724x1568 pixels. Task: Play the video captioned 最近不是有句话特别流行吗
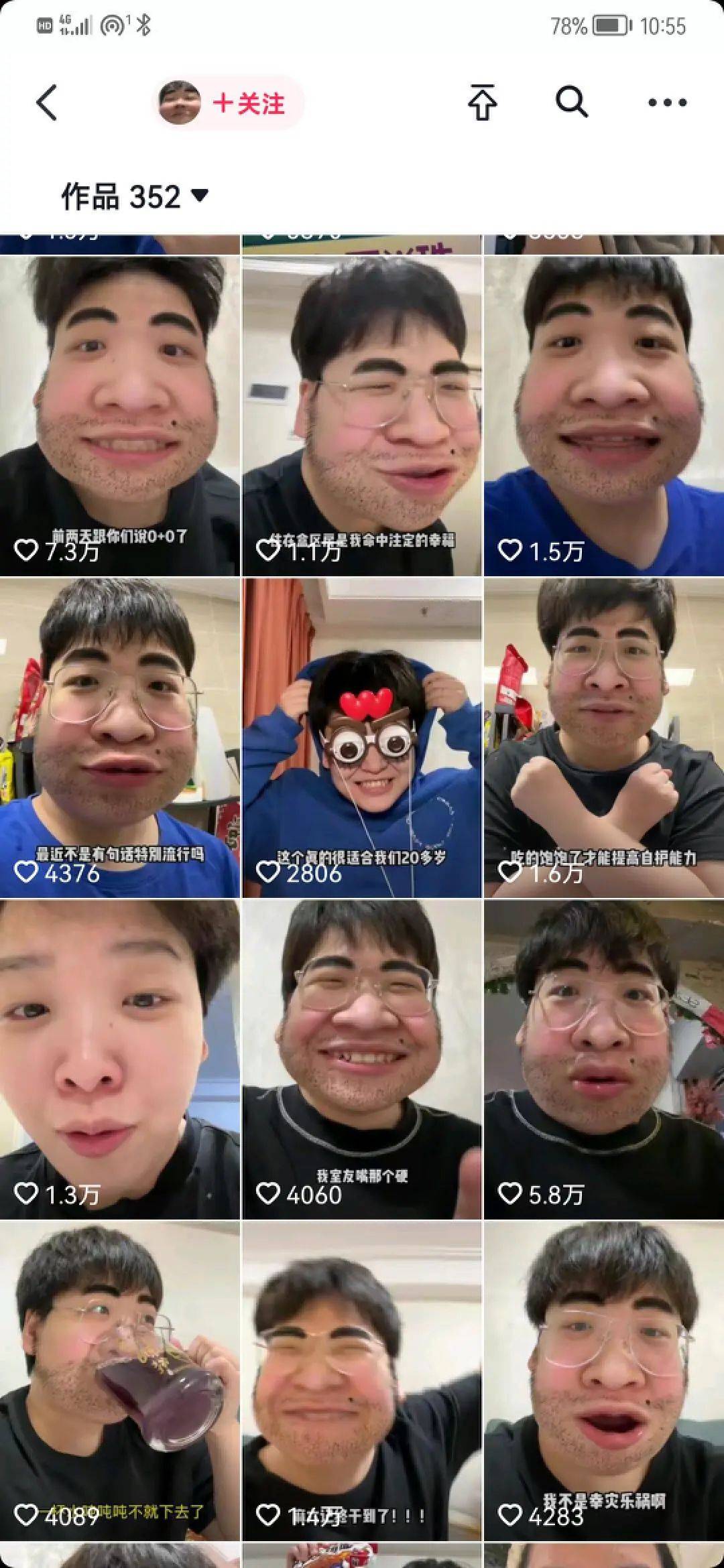[x=119, y=737]
